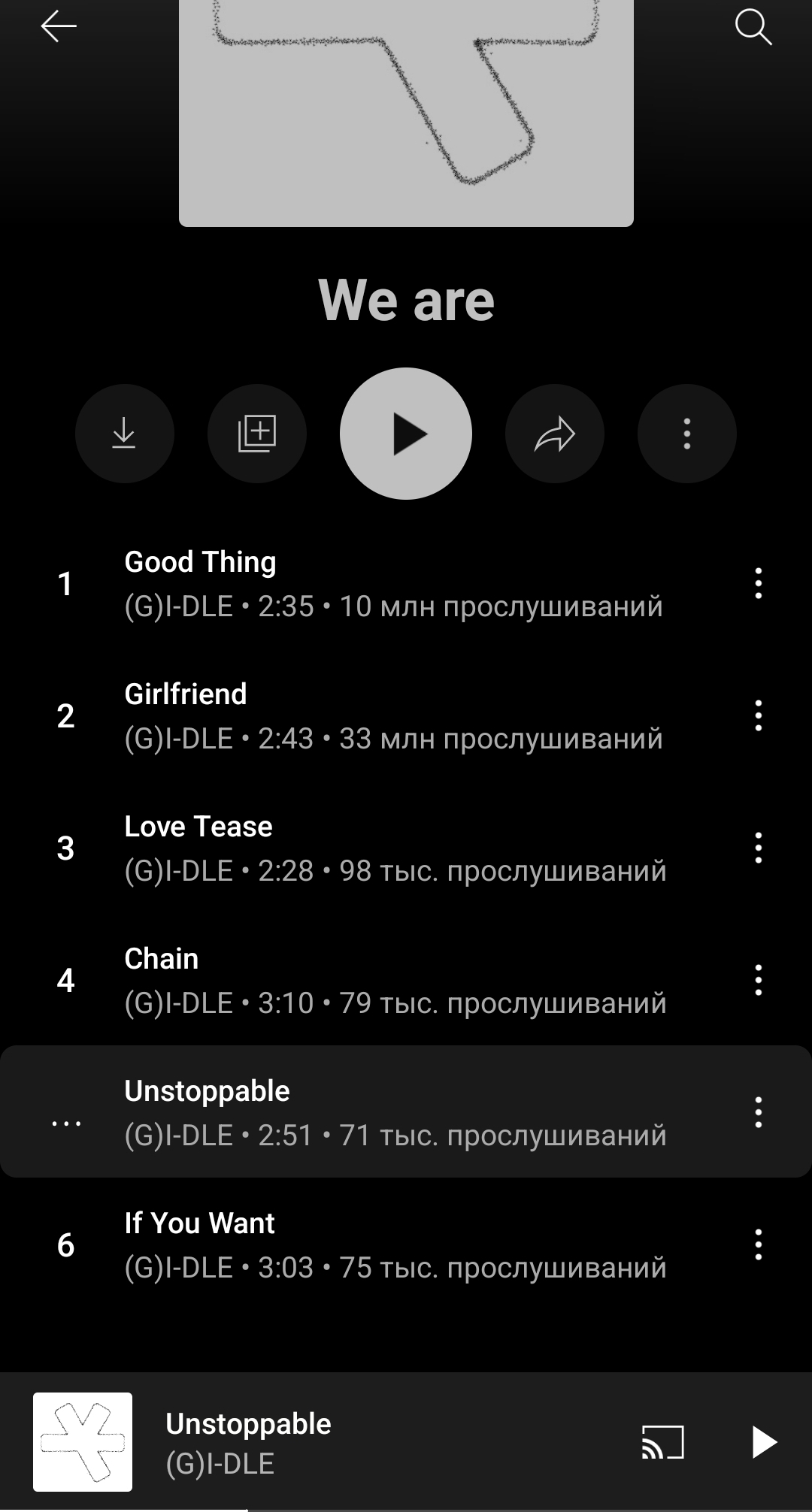Screen dimensions: 812x1512
Task: Play the track Girlfriend
Action: coord(376,716)
